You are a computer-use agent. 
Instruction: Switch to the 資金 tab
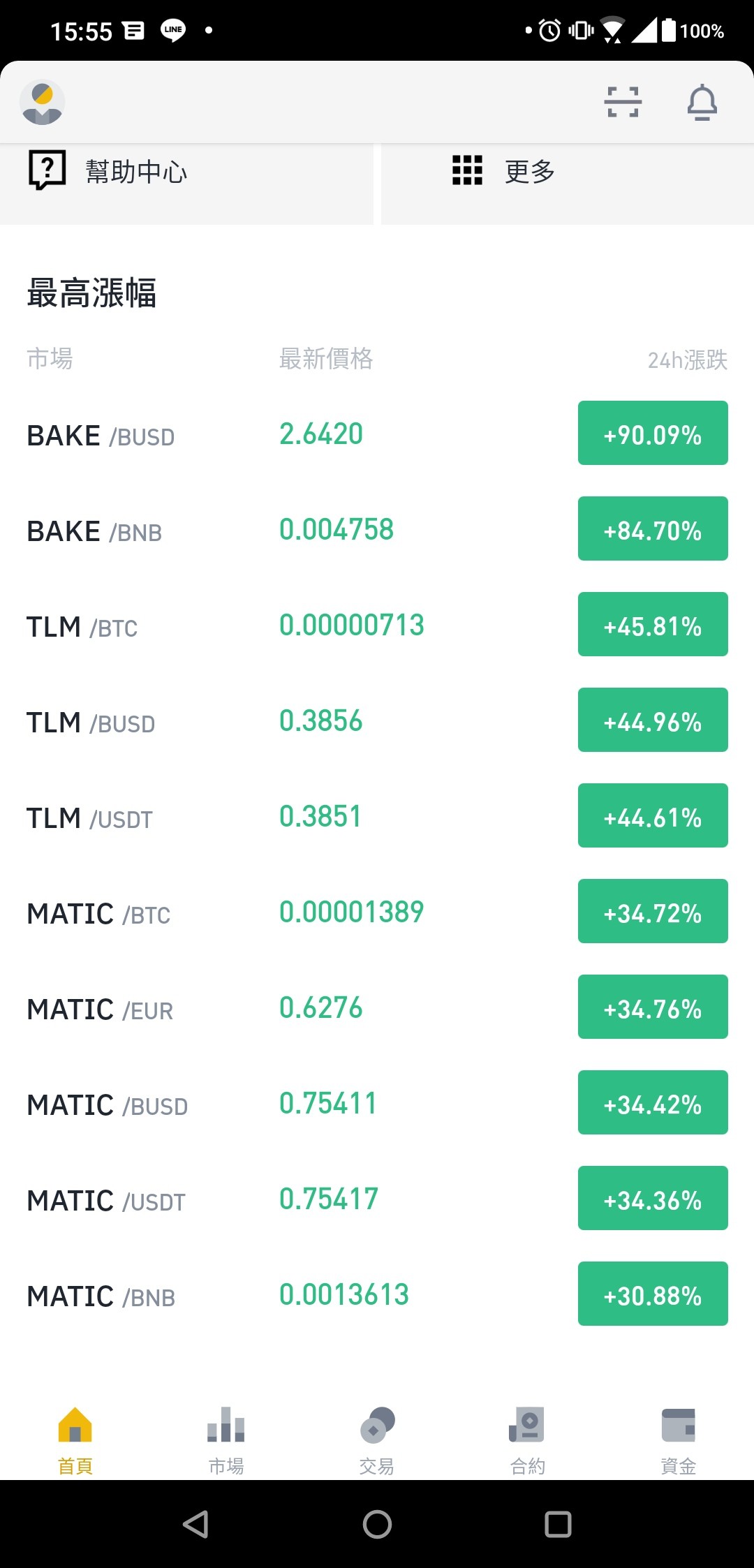pyautogui.click(x=679, y=1440)
